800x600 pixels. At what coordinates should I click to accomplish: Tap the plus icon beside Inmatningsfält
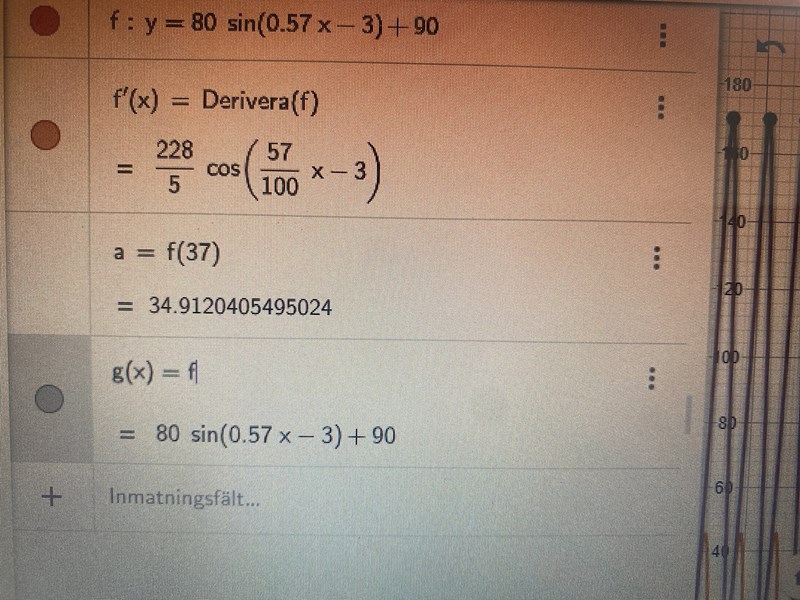pos(48,497)
